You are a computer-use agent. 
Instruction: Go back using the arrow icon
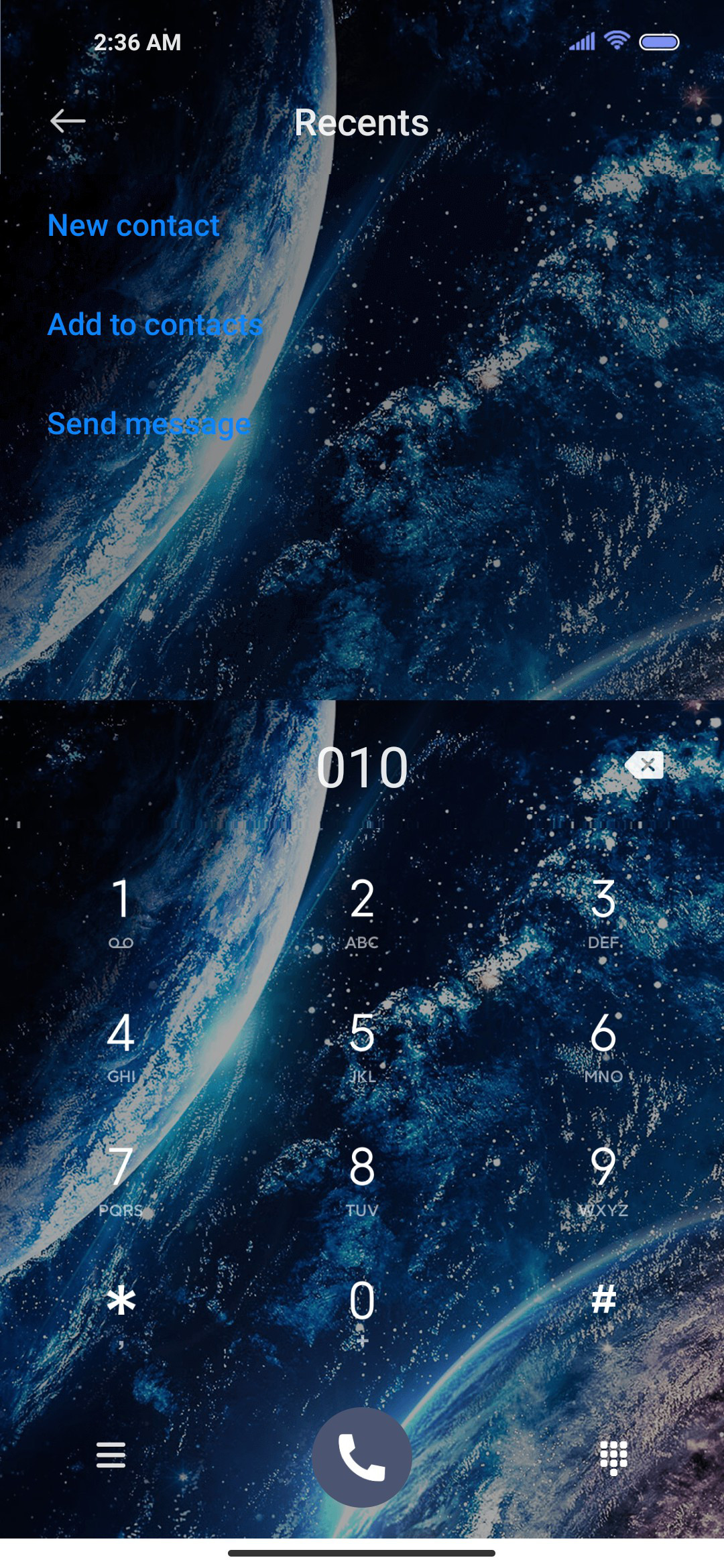pyautogui.click(x=68, y=121)
